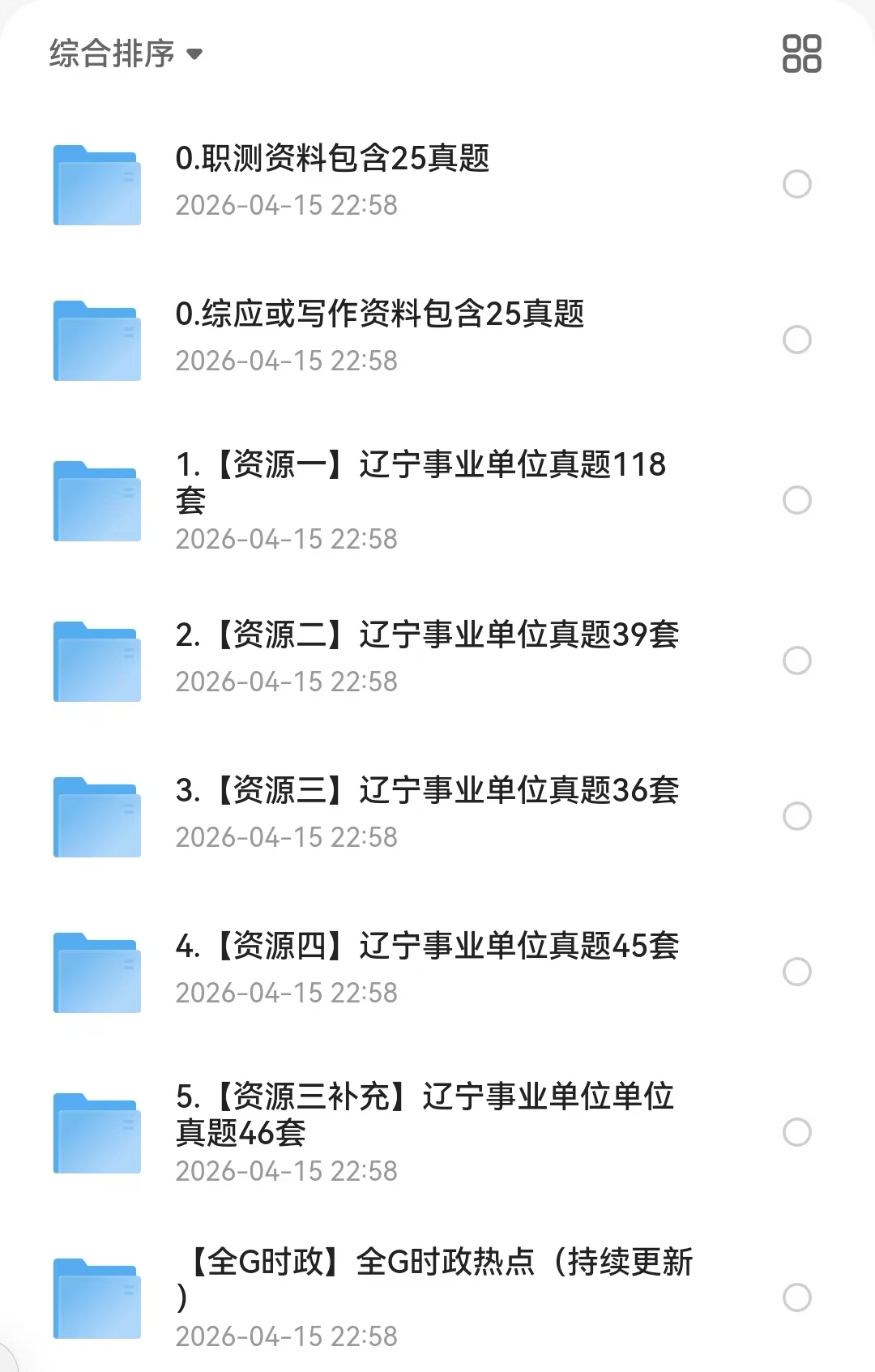
Task: Select the 0.职测资料包含25真题 folder checkbox
Action: 796,184
